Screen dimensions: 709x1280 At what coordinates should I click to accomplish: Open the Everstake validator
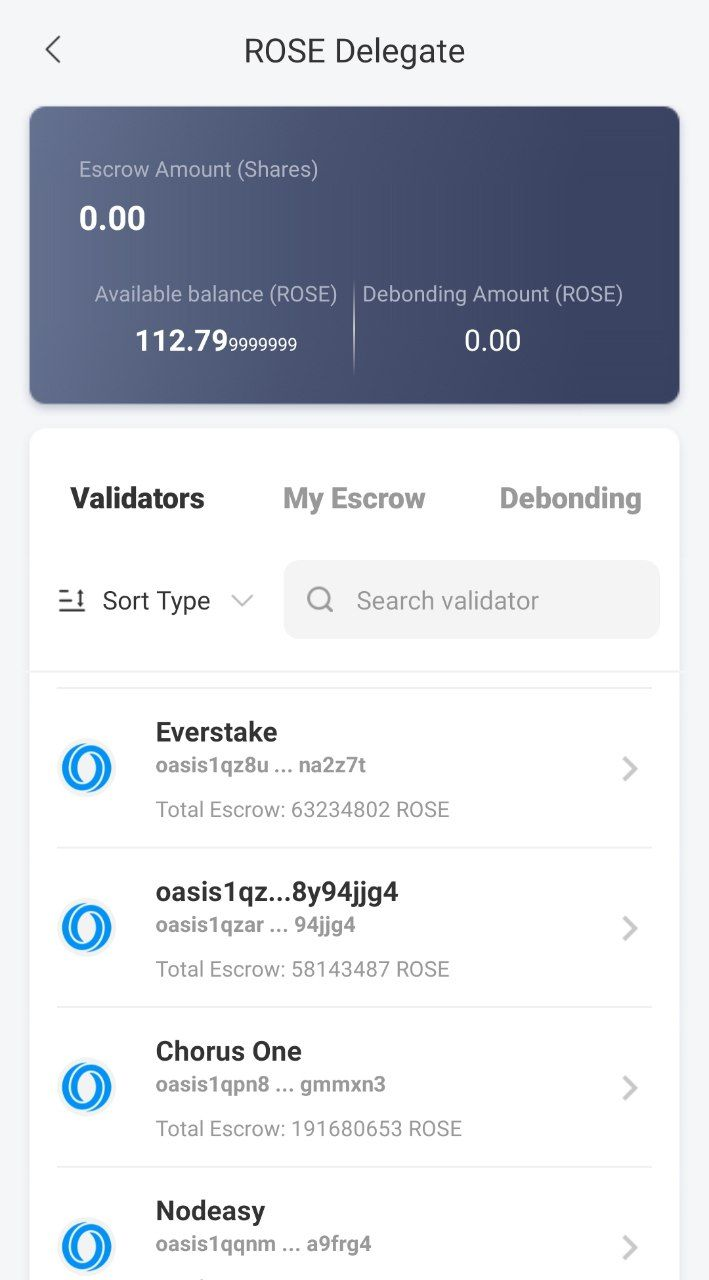354,768
